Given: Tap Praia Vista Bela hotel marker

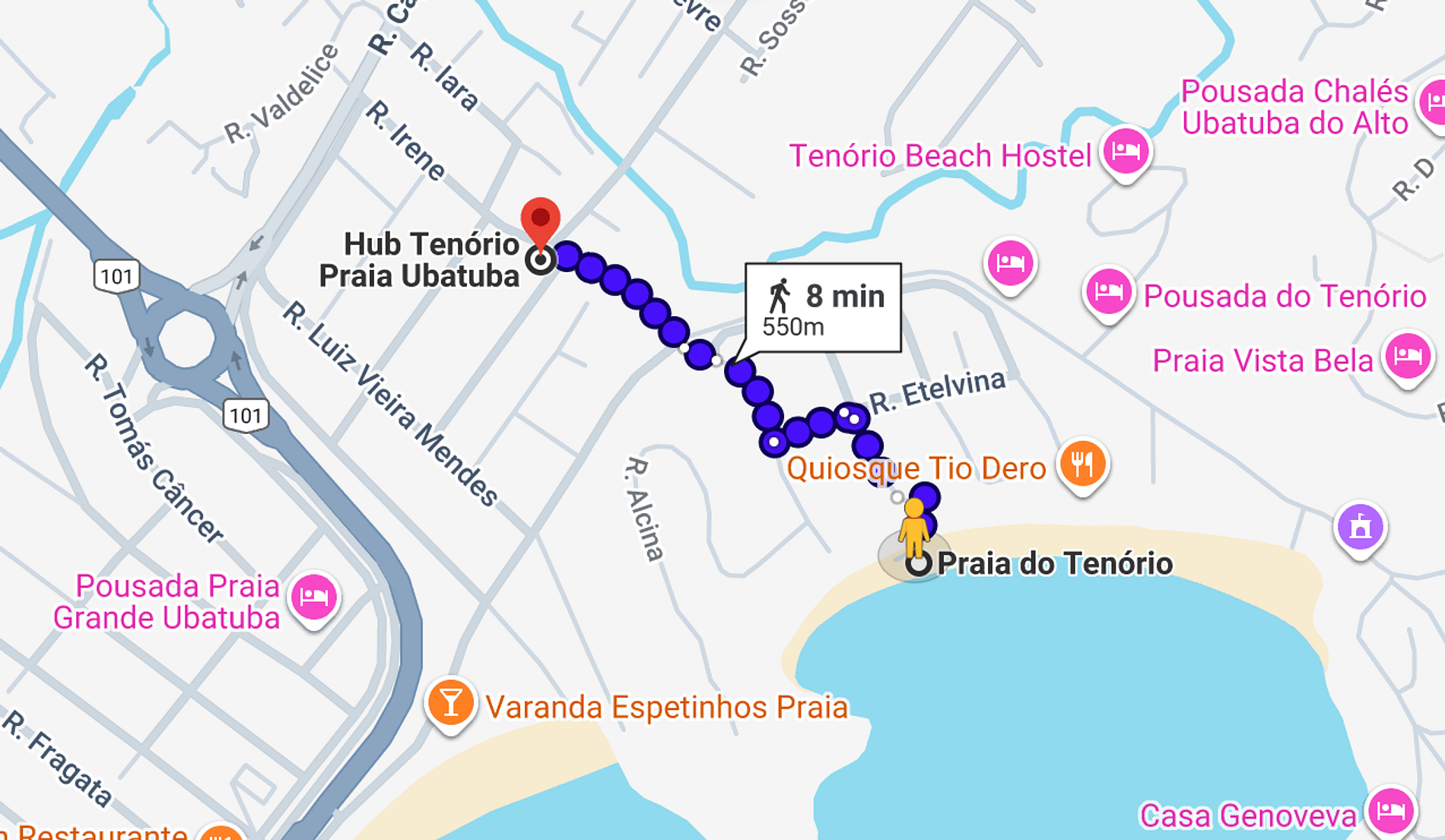Looking at the screenshot, I should [x=1407, y=357].
